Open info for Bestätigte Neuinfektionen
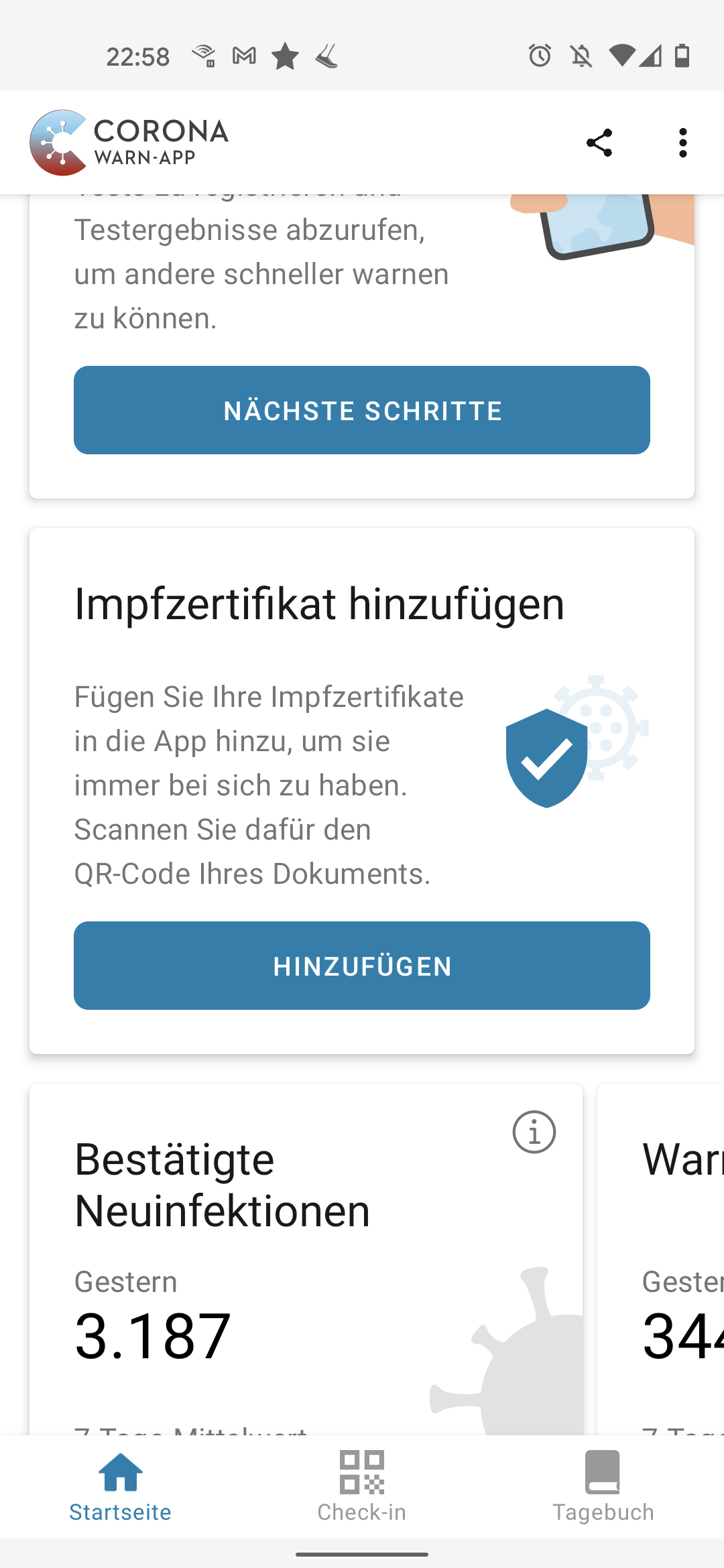The image size is (724, 1568). [534, 1132]
